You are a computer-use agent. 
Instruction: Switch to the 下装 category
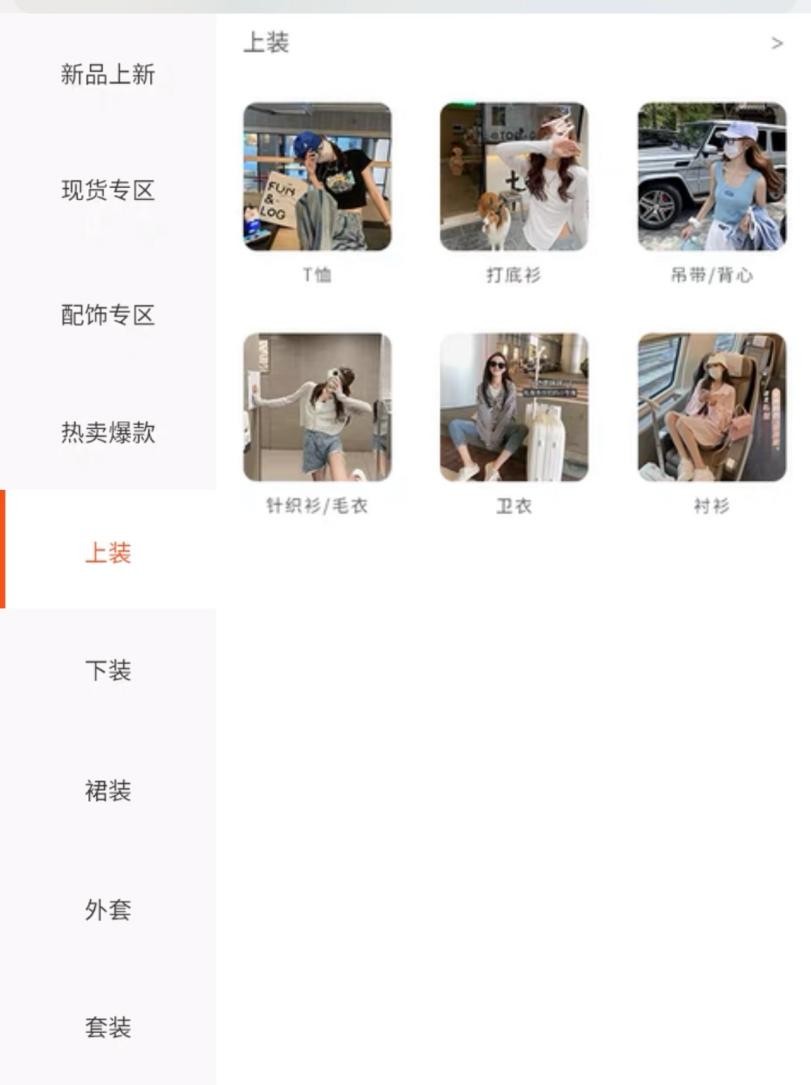pos(108,670)
